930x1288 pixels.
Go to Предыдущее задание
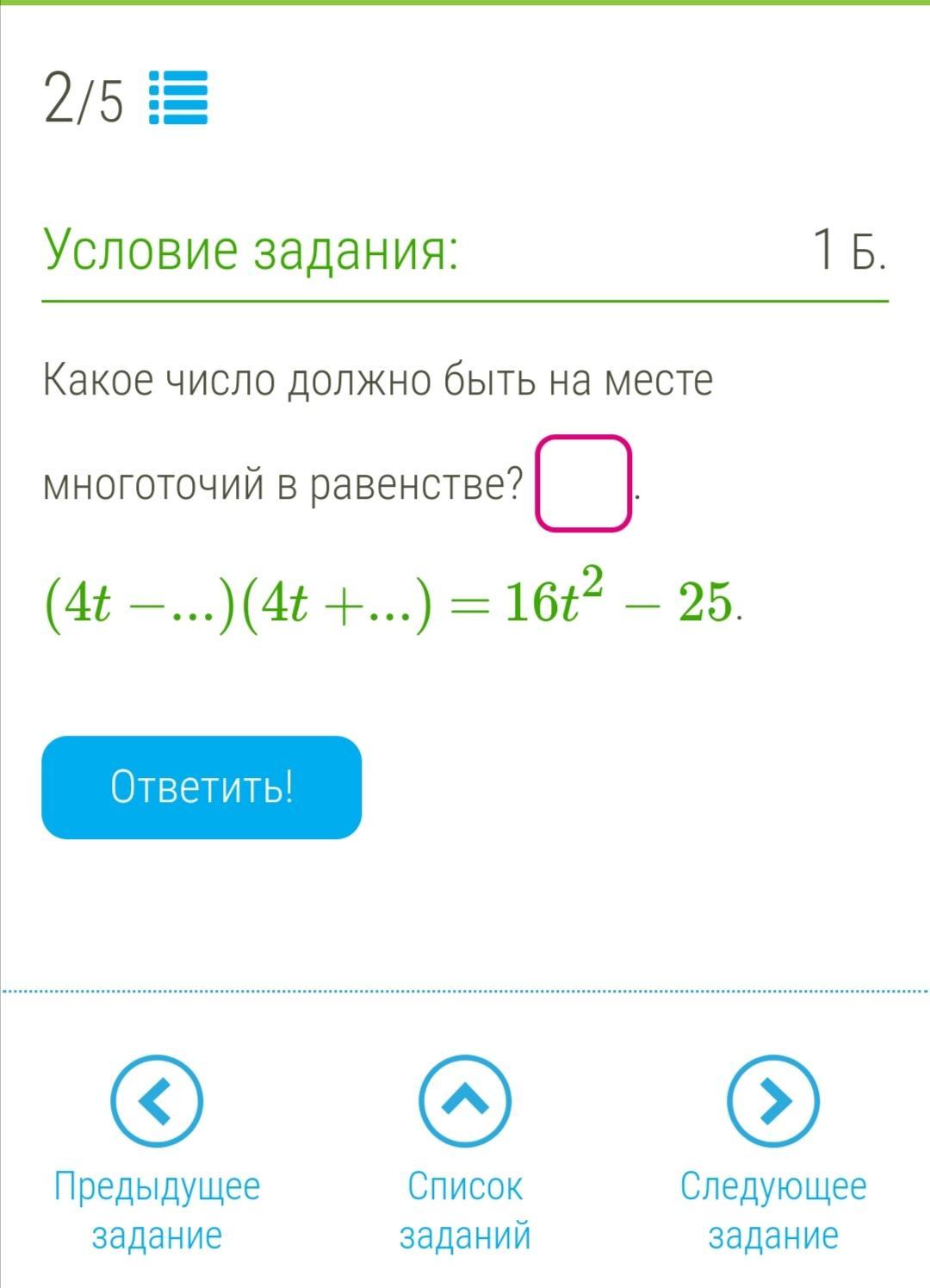pyautogui.click(x=157, y=1102)
